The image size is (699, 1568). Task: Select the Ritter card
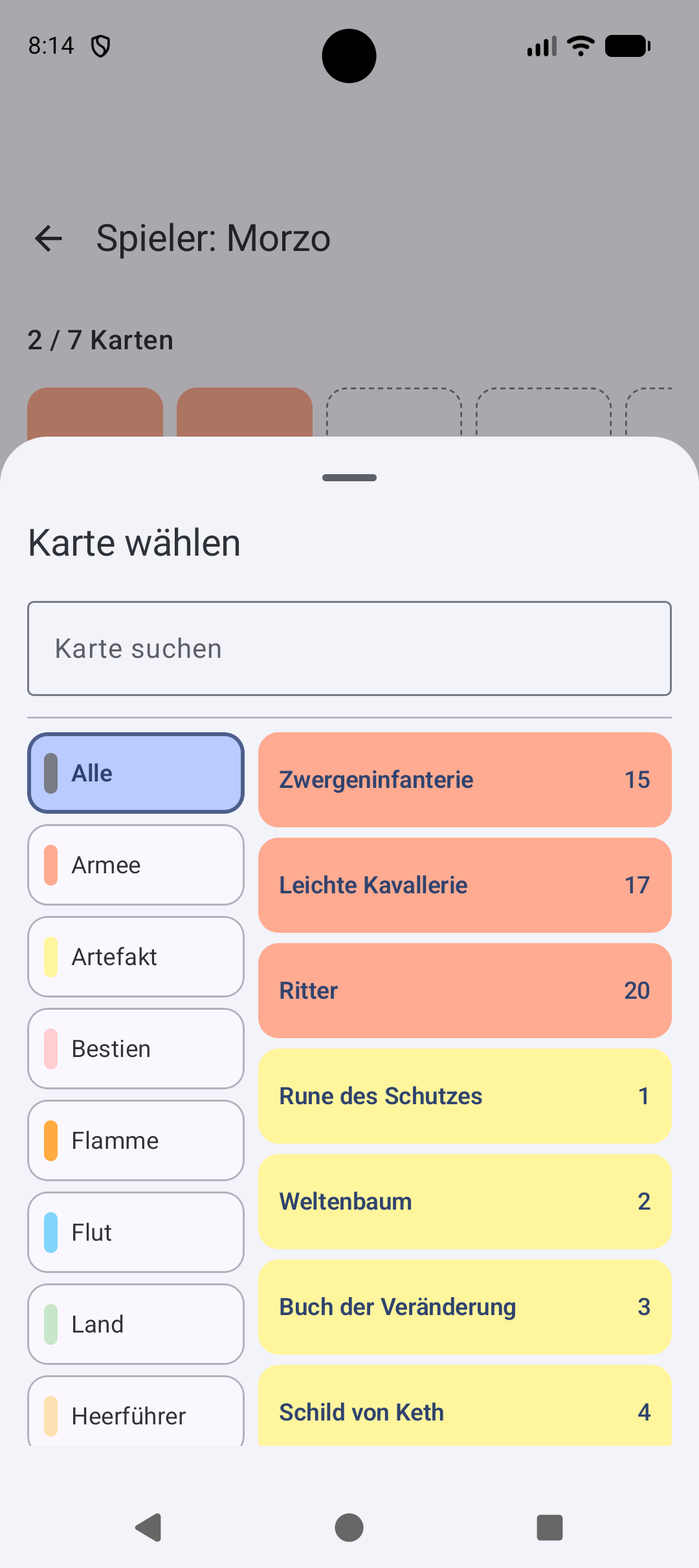click(465, 990)
